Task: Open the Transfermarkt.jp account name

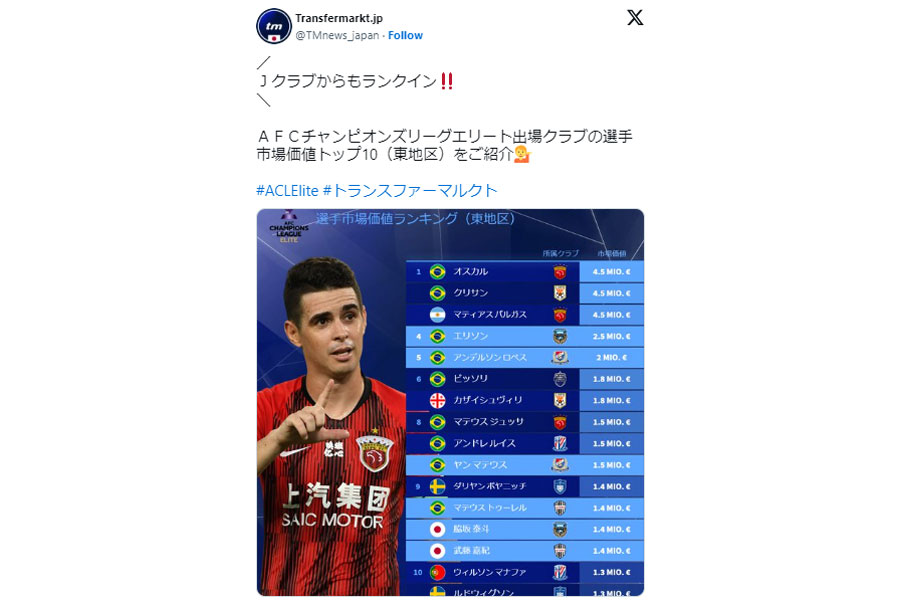Action: (x=339, y=18)
